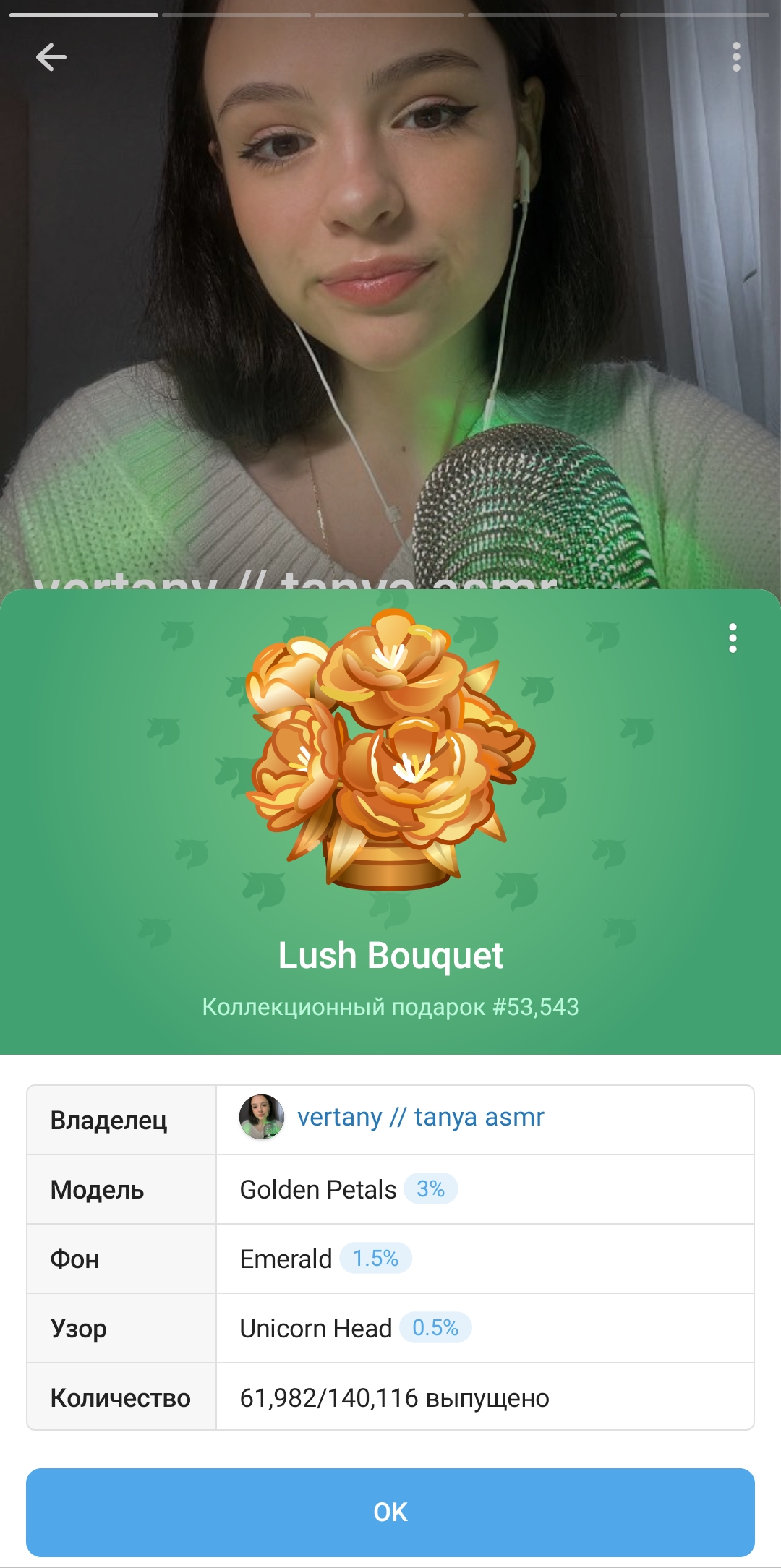Image resolution: width=781 pixels, height=1568 pixels.
Task: Open owner vertany // tanya asmr profile
Action: tap(420, 1118)
